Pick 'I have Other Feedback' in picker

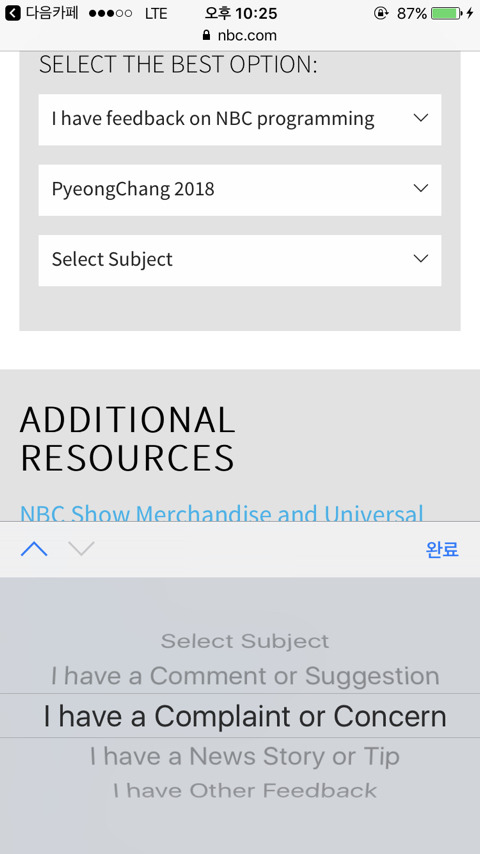click(245, 790)
